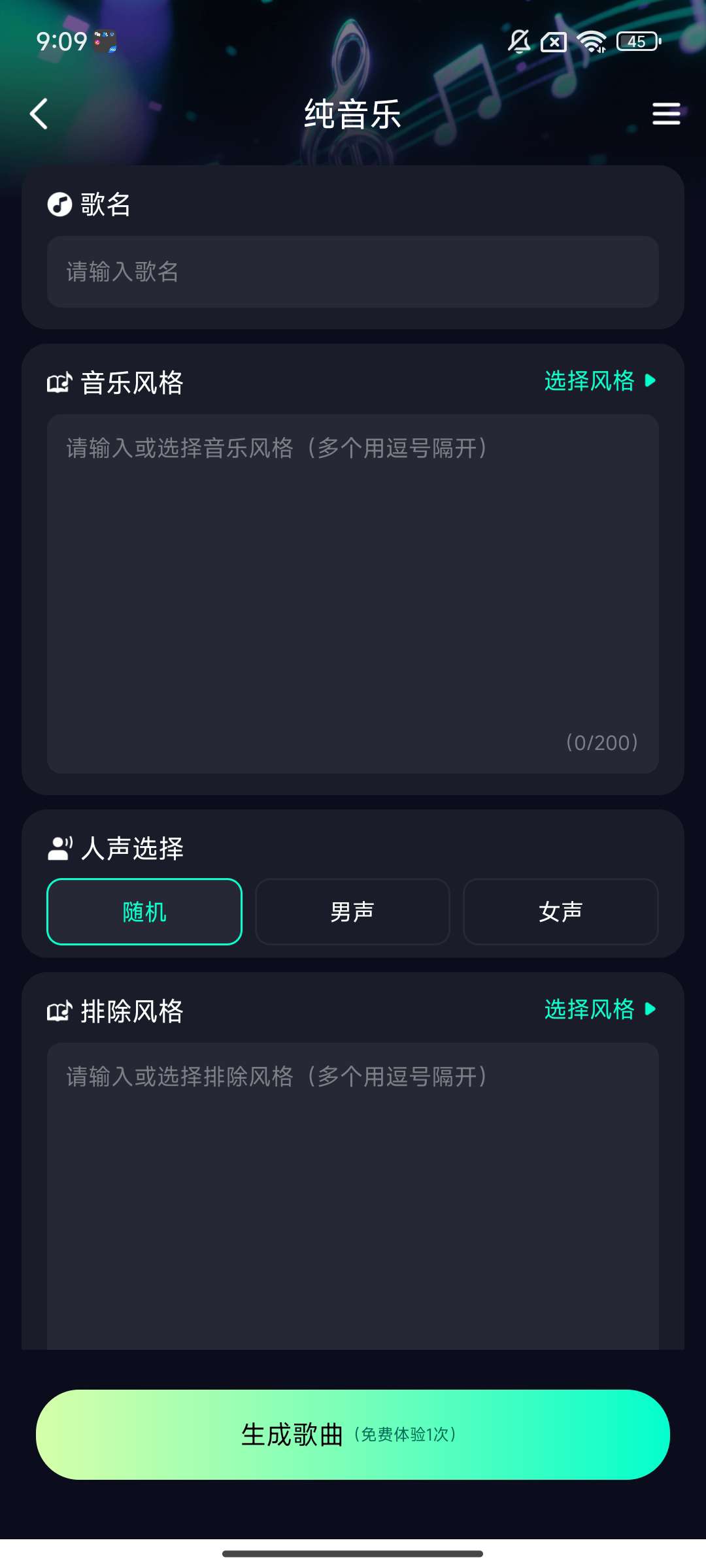Image resolution: width=706 pixels, height=1568 pixels.
Task: Select 随机 voice option
Action: (144, 911)
